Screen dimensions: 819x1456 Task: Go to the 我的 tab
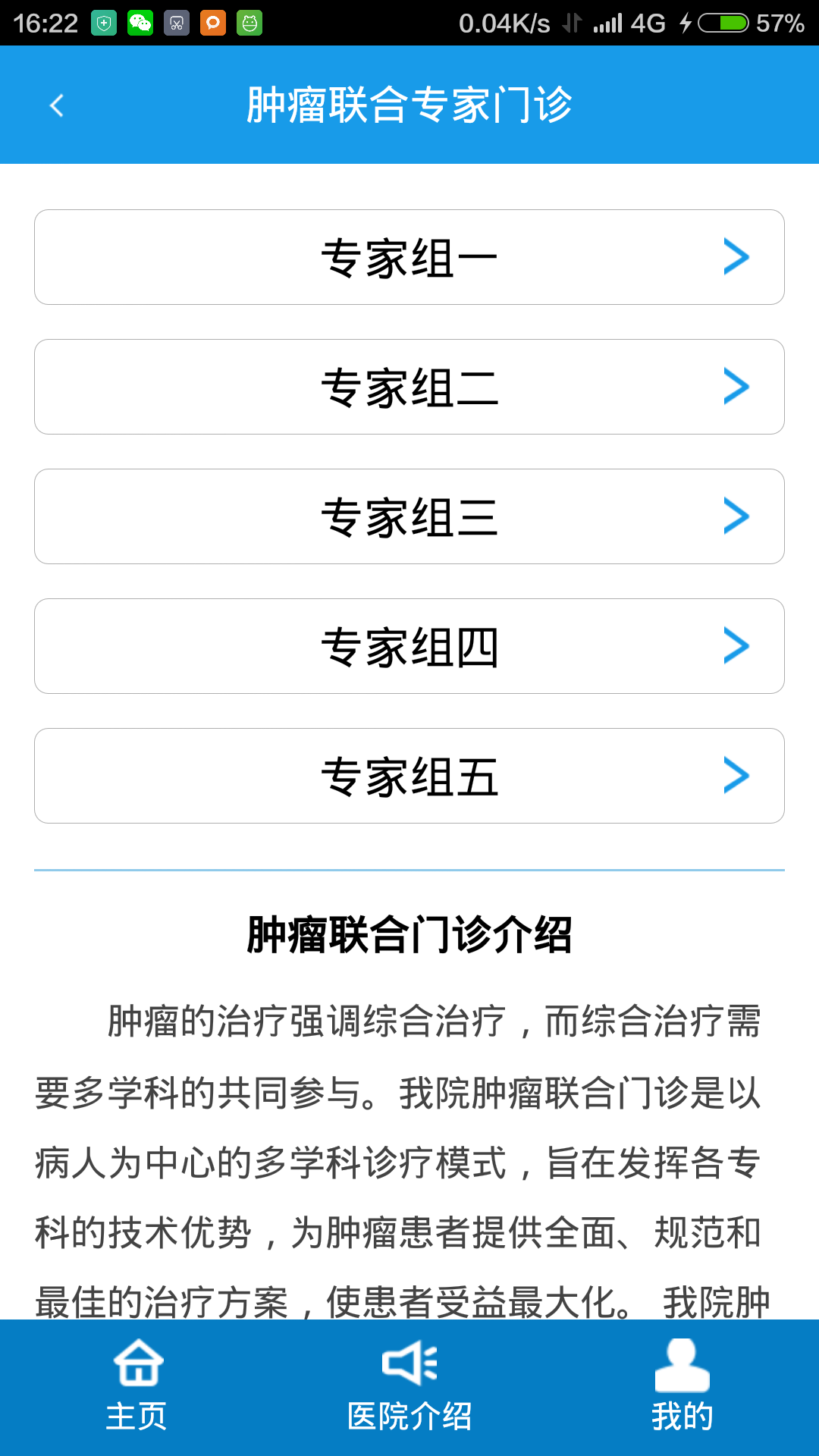682,1386
